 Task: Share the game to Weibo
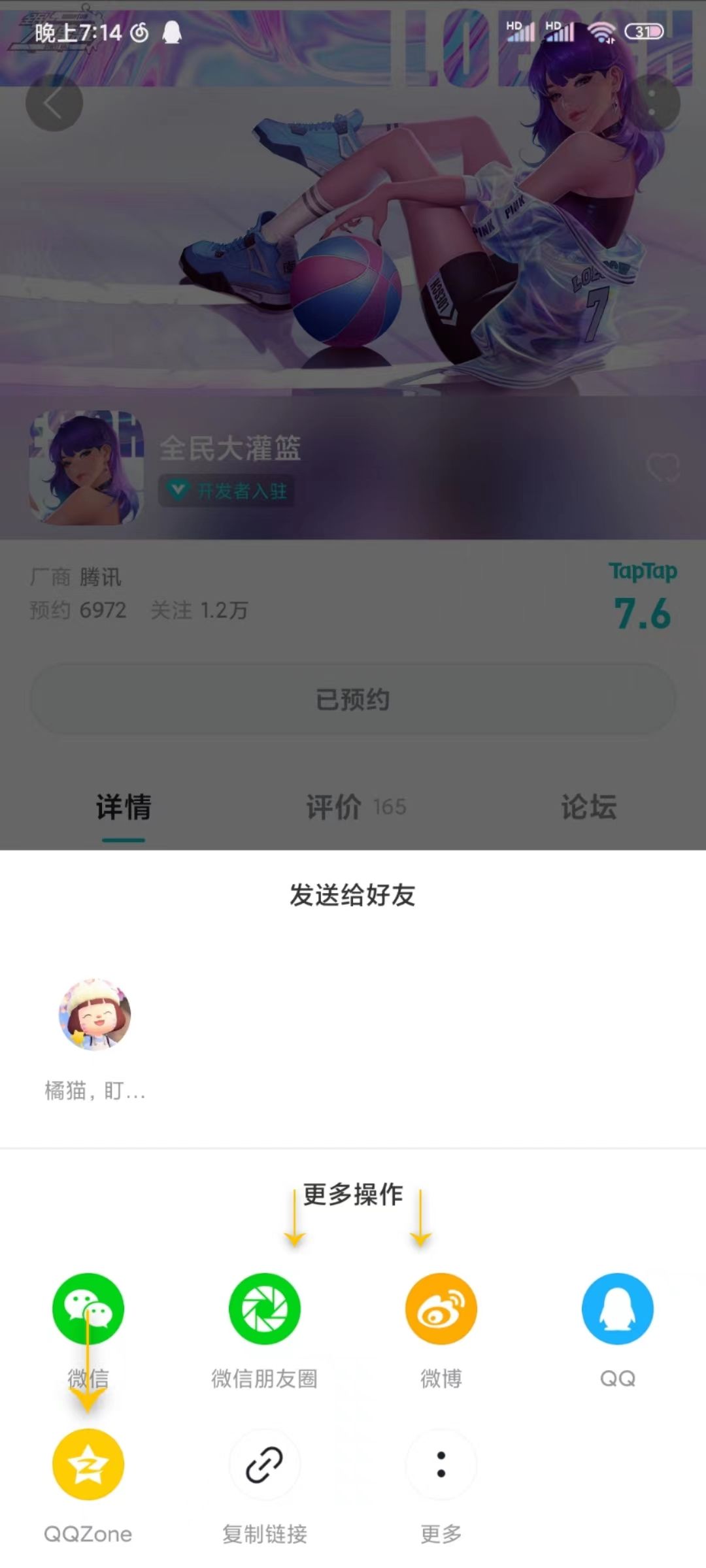441,1309
